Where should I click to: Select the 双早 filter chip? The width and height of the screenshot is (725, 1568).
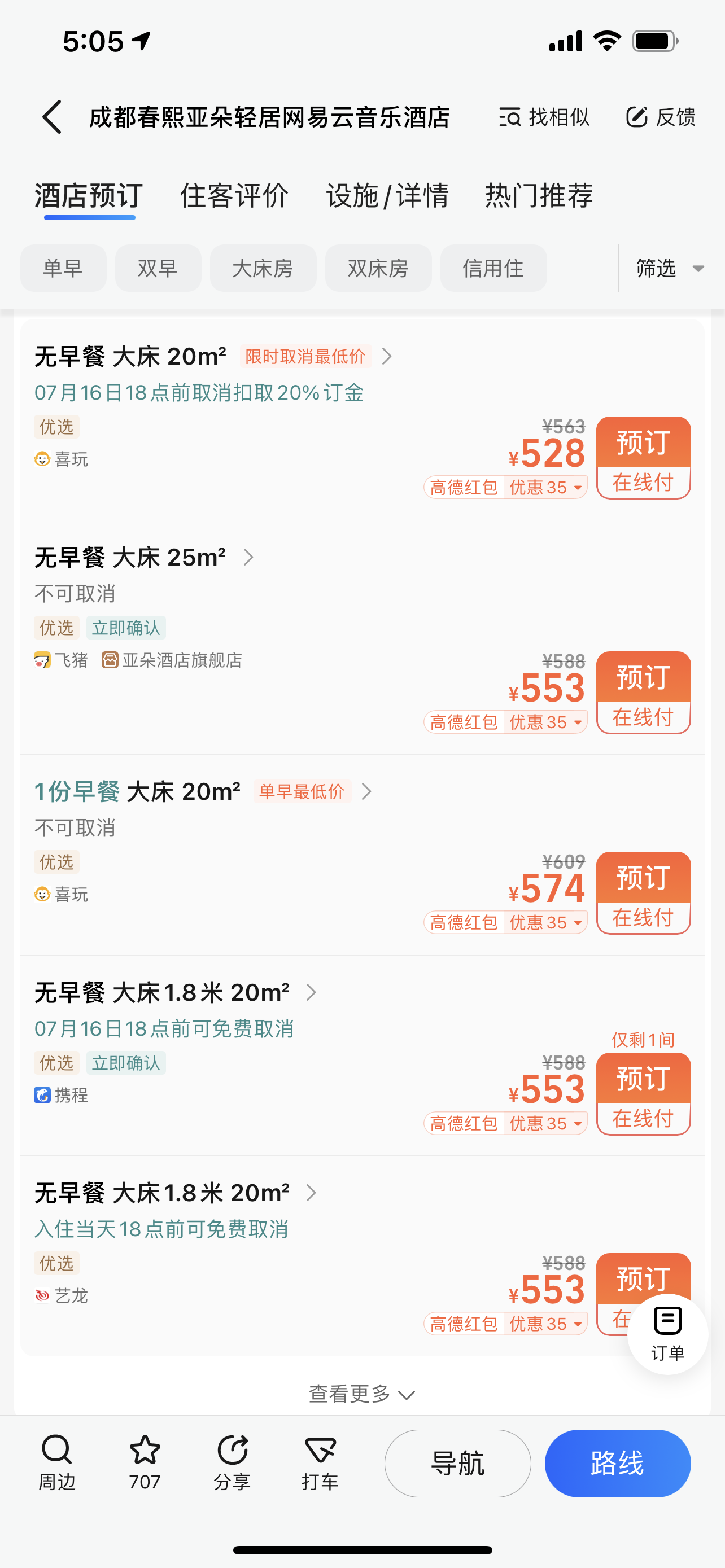[158, 269]
